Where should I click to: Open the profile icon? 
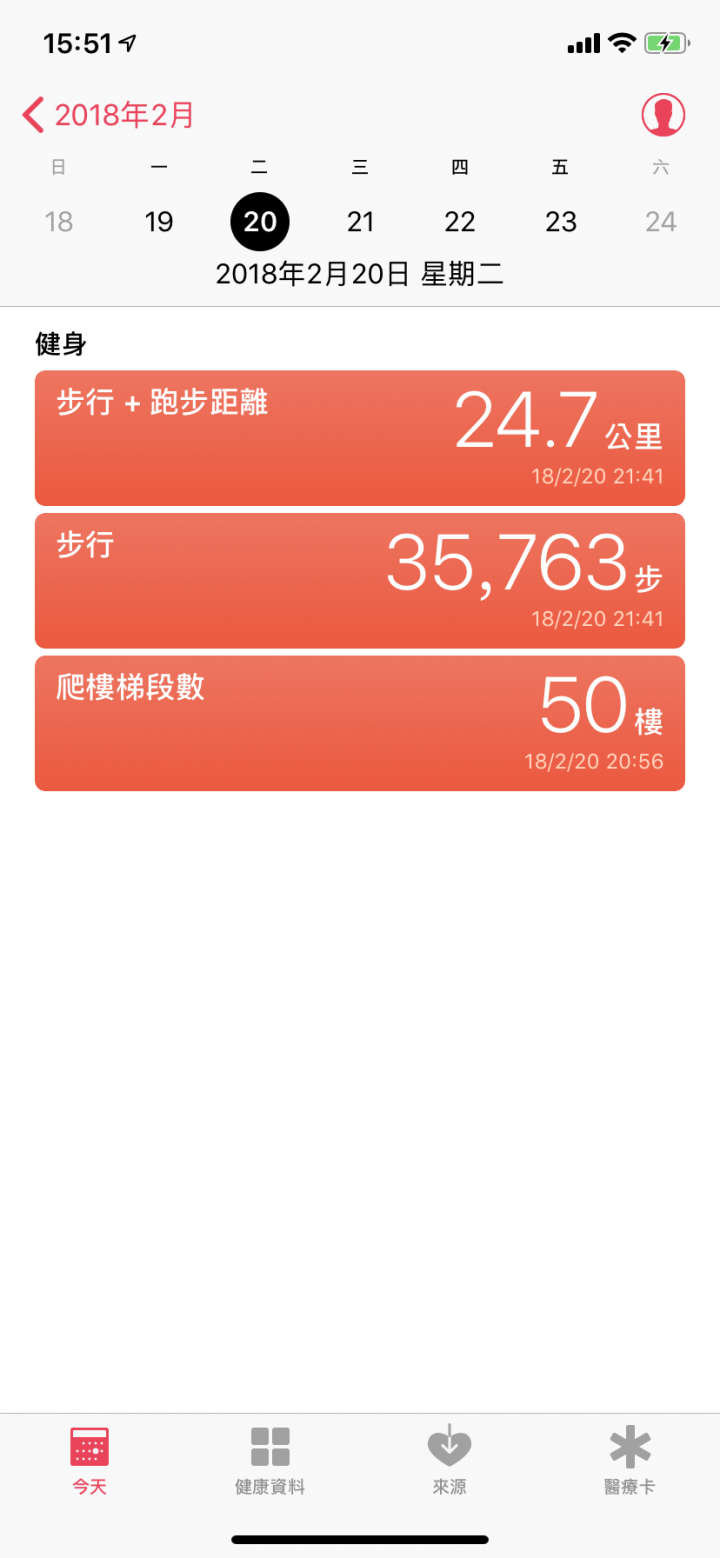click(x=663, y=115)
